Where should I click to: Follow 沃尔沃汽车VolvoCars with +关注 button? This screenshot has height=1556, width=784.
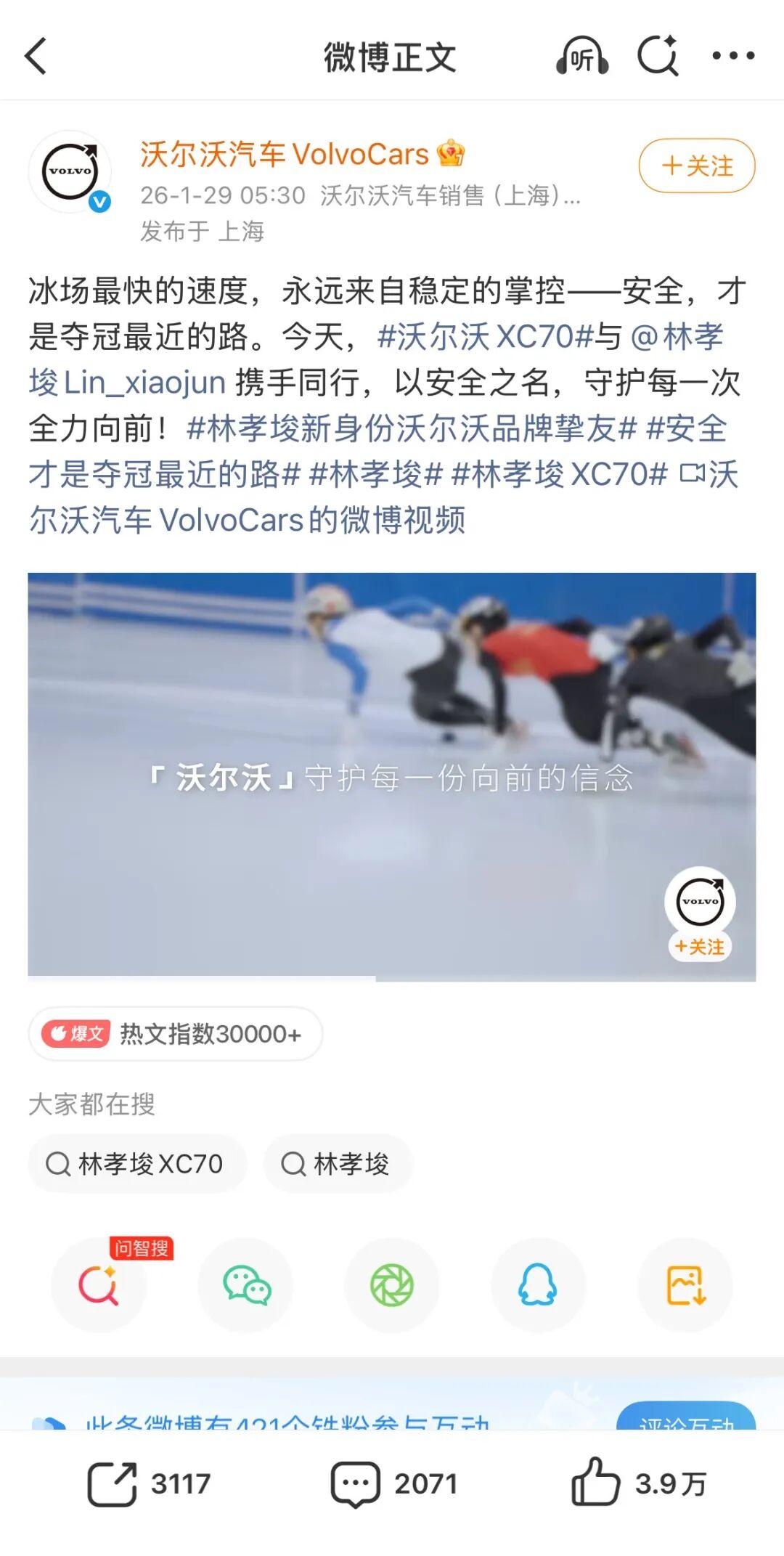click(696, 166)
